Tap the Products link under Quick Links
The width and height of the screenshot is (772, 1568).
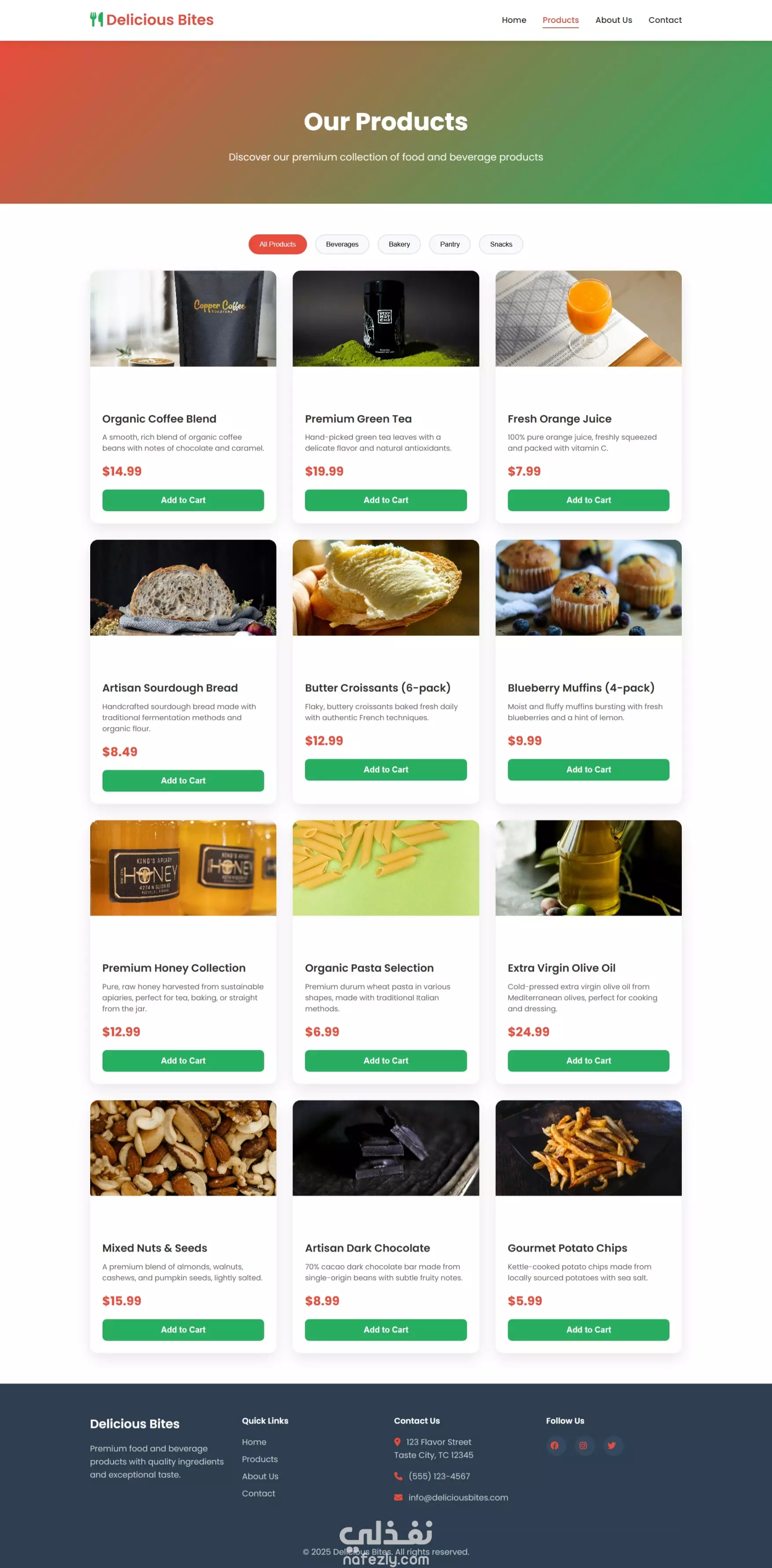260,1459
